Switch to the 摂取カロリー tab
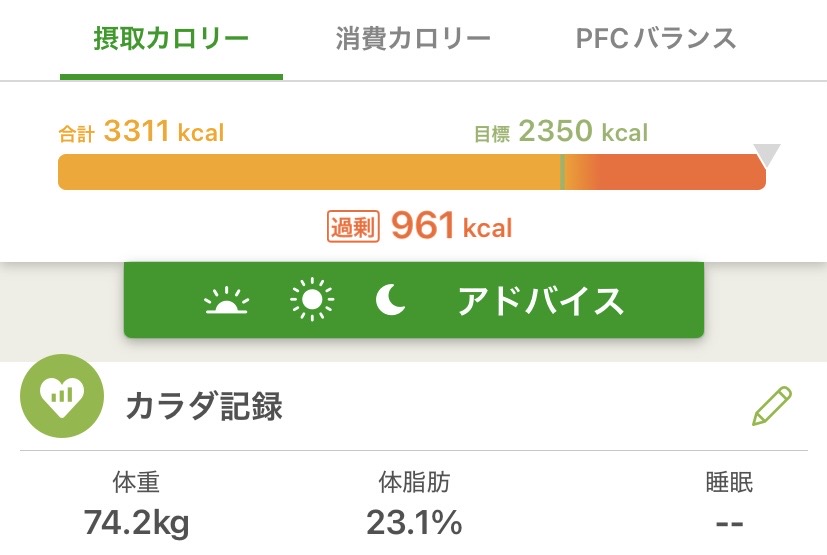 click(171, 39)
